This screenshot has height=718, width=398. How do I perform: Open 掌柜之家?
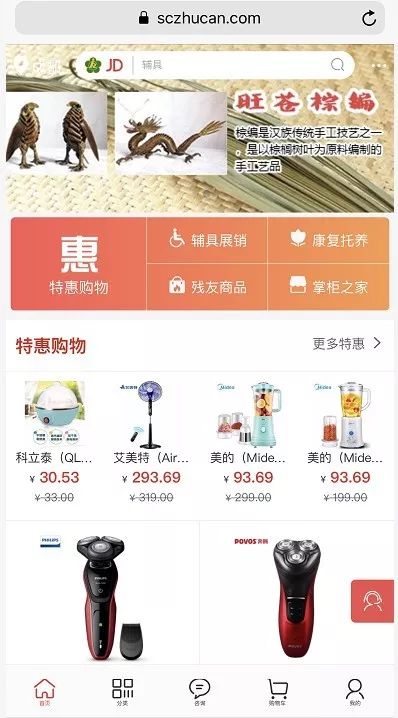pyautogui.click(x=328, y=287)
